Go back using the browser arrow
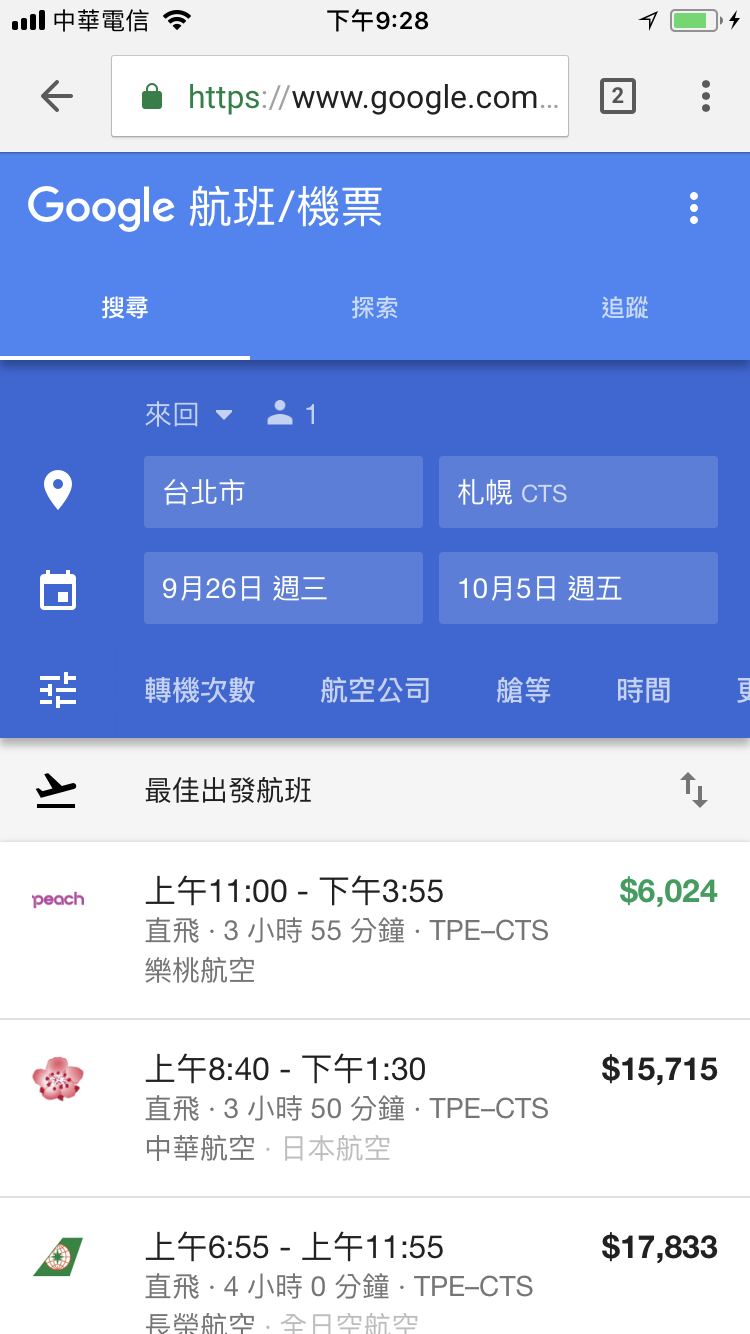The image size is (750, 1334). pos(57,97)
